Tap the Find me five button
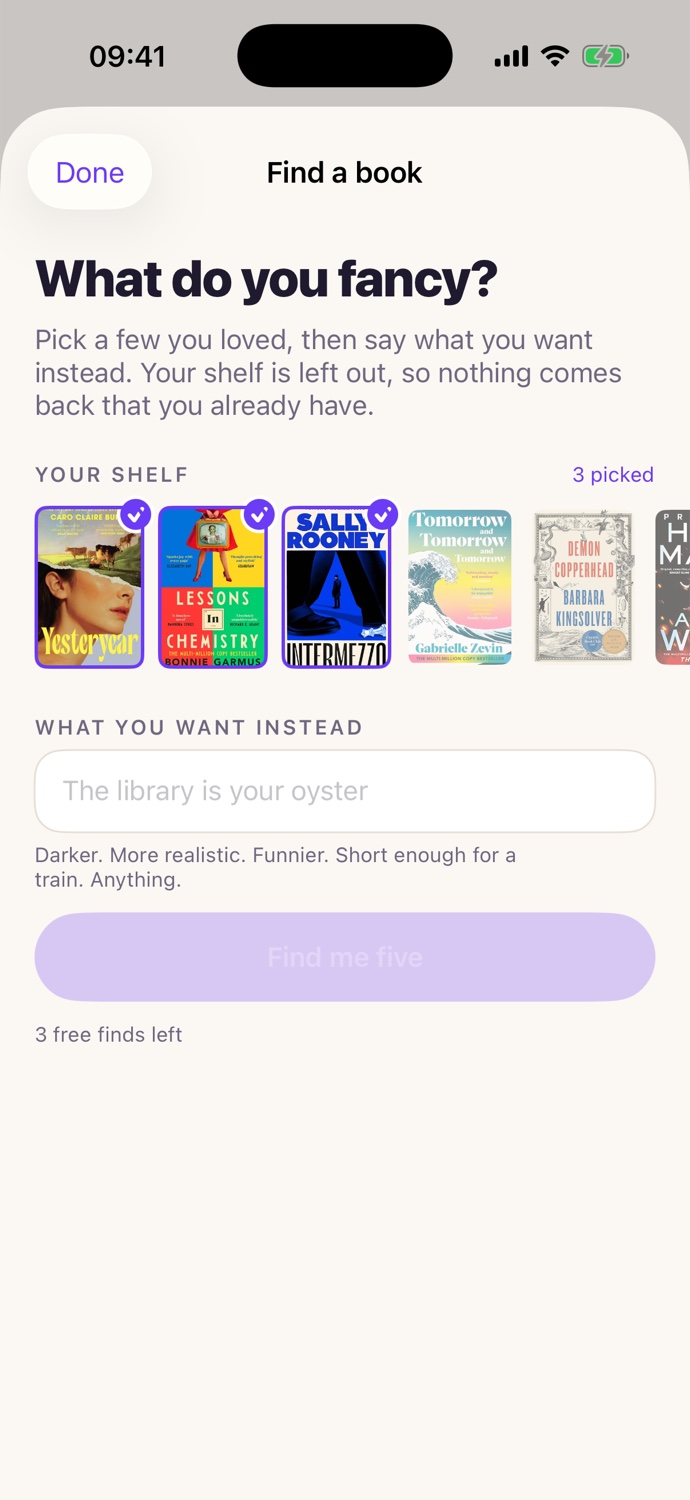 tap(345, 957)
